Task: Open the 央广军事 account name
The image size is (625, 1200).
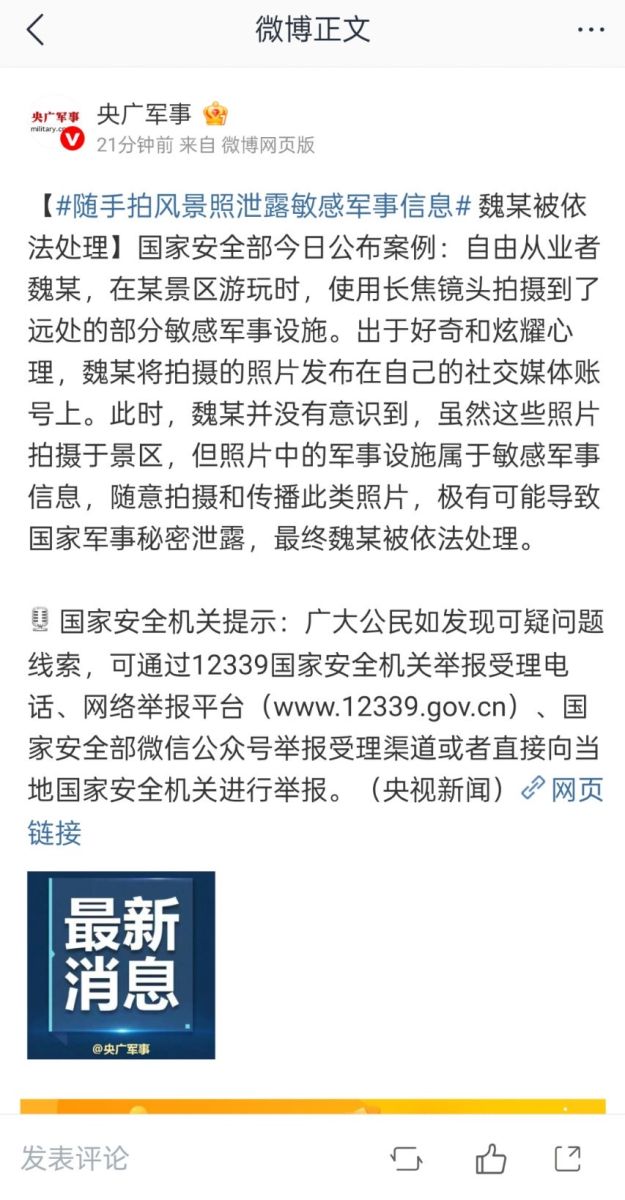Action: (x=144, y=113)
